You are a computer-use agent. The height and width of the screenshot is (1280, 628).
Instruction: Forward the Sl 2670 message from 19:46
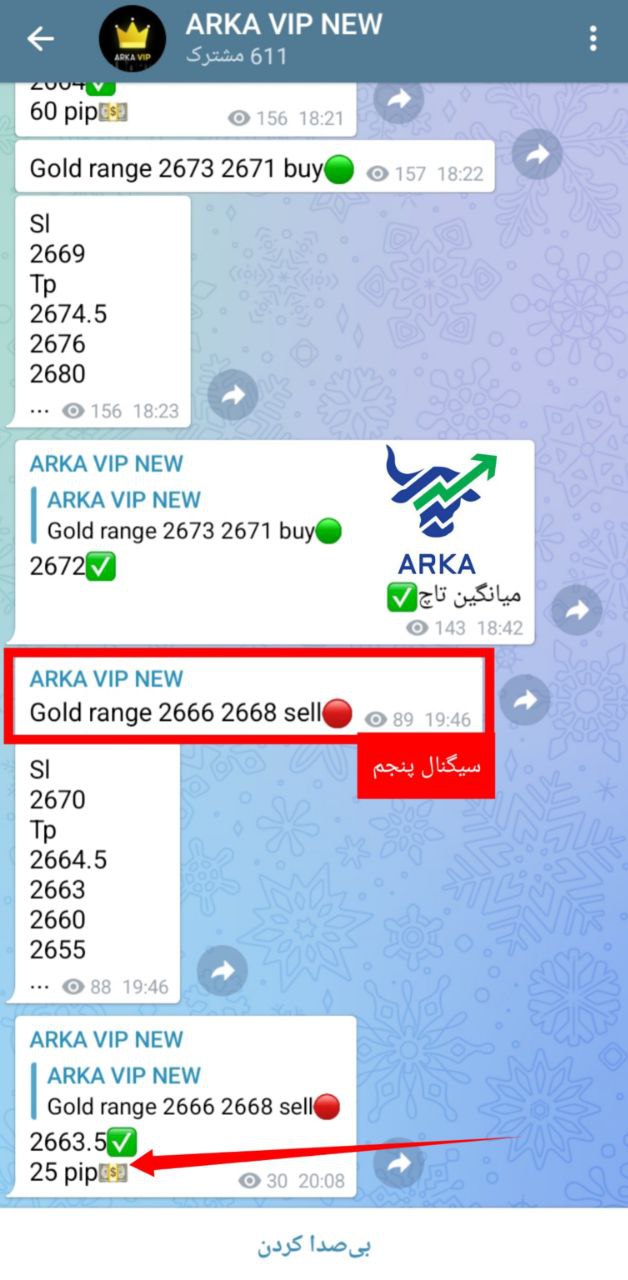point(222,970)
